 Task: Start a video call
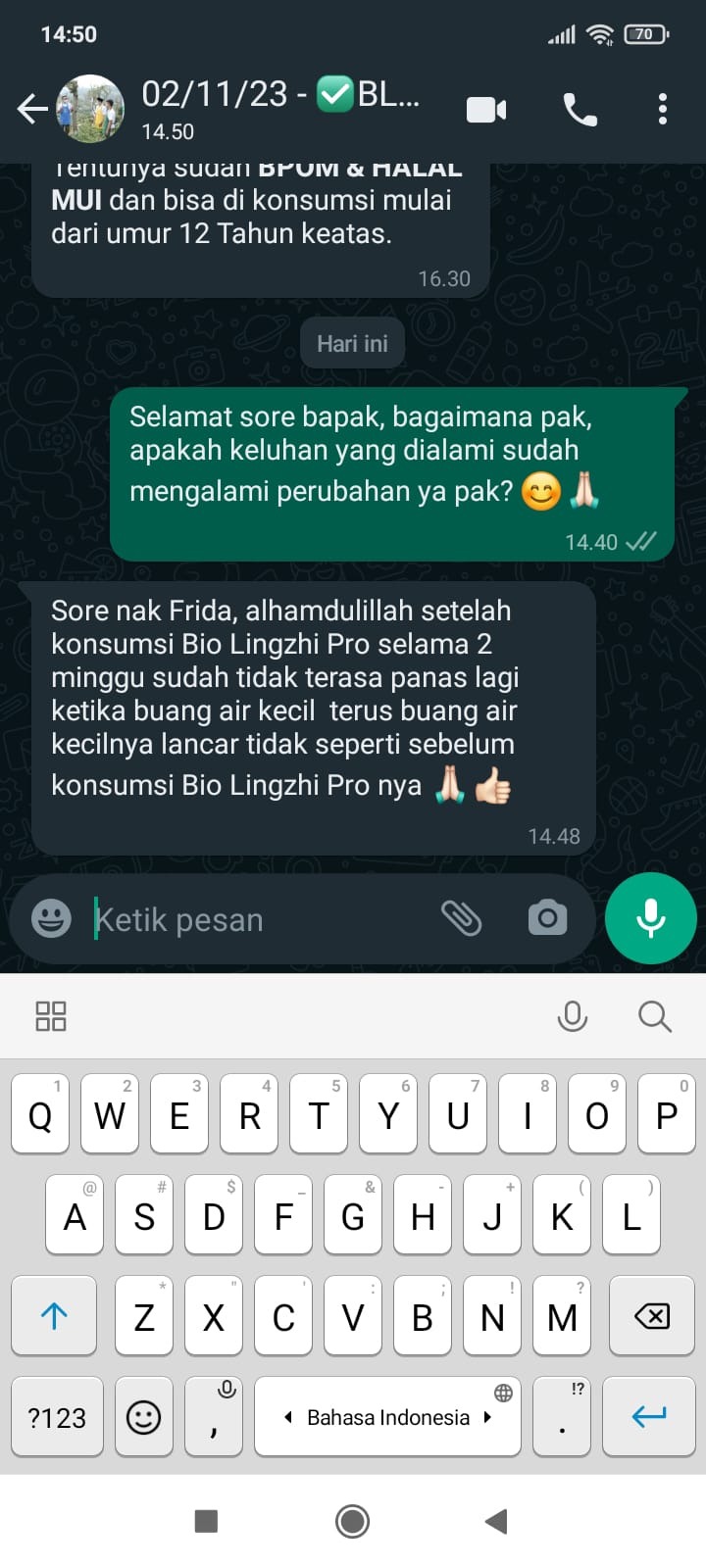(x=486, y=109)
